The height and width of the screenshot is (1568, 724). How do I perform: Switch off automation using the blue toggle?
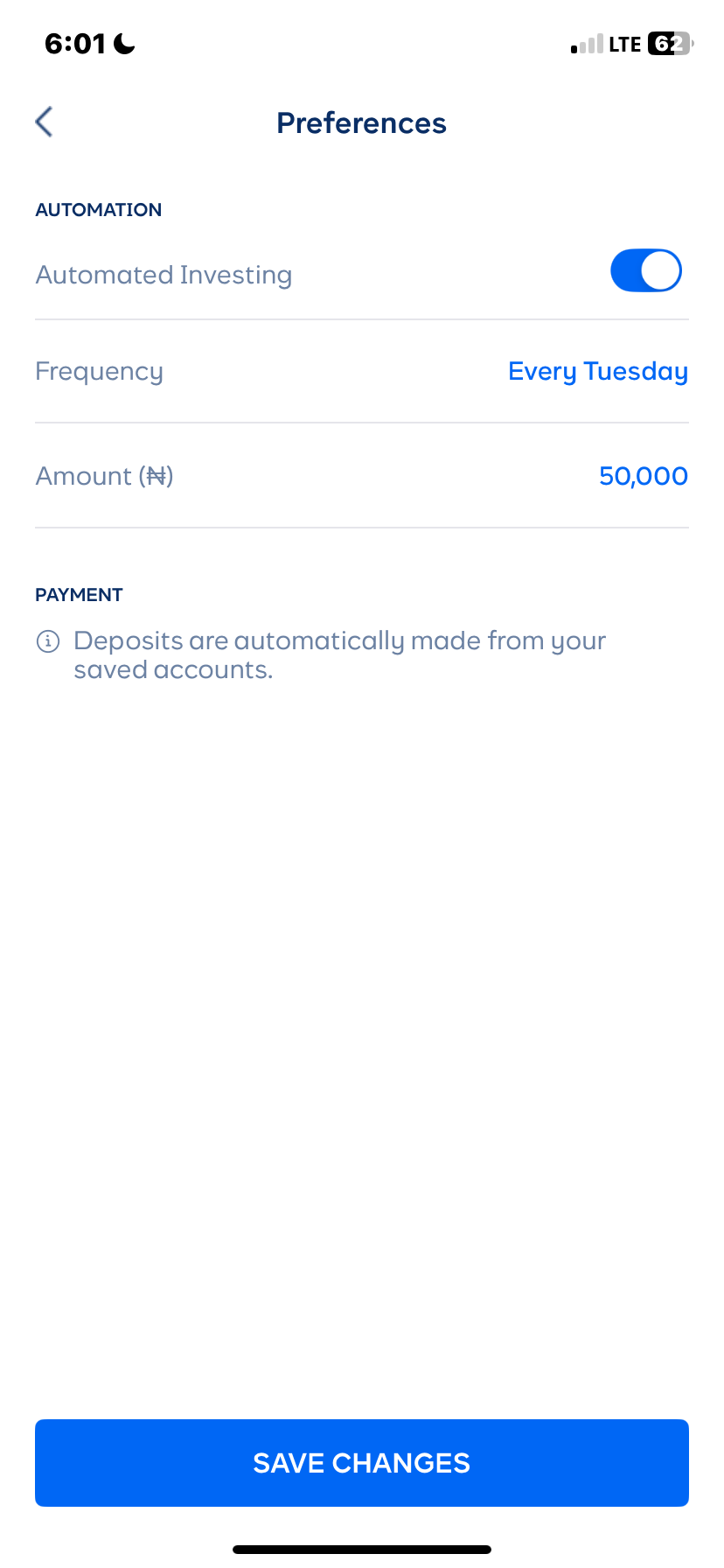point(646,270)
